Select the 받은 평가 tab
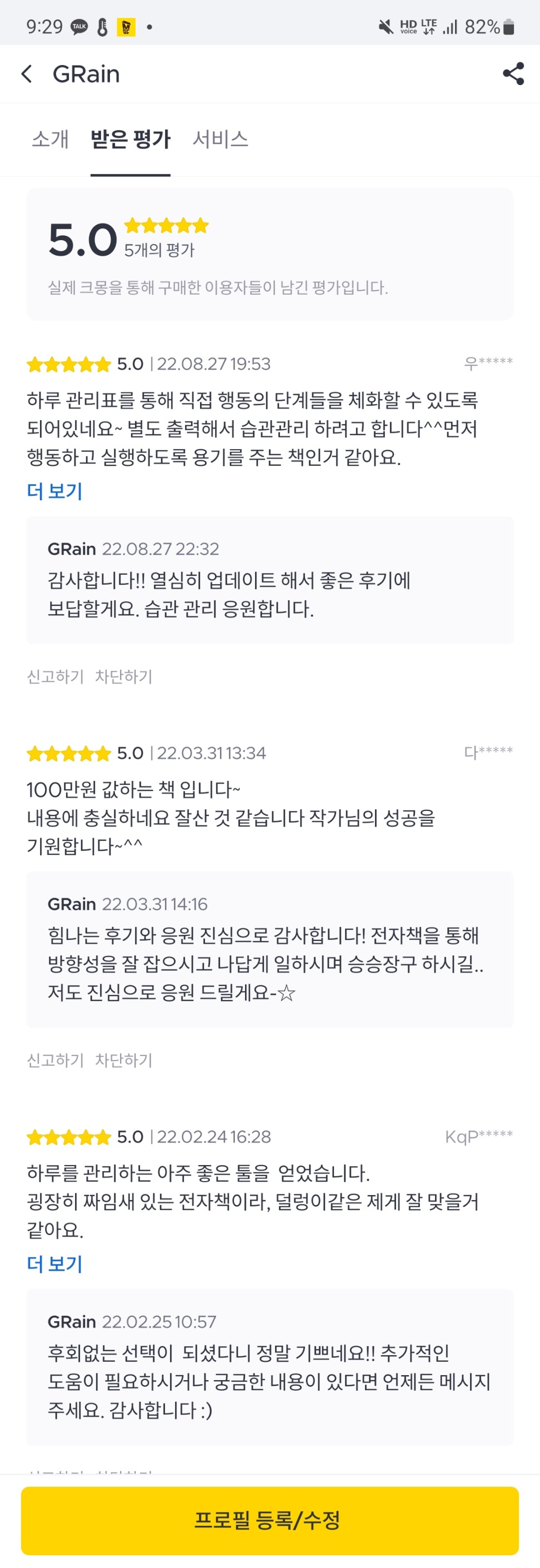 130,140
